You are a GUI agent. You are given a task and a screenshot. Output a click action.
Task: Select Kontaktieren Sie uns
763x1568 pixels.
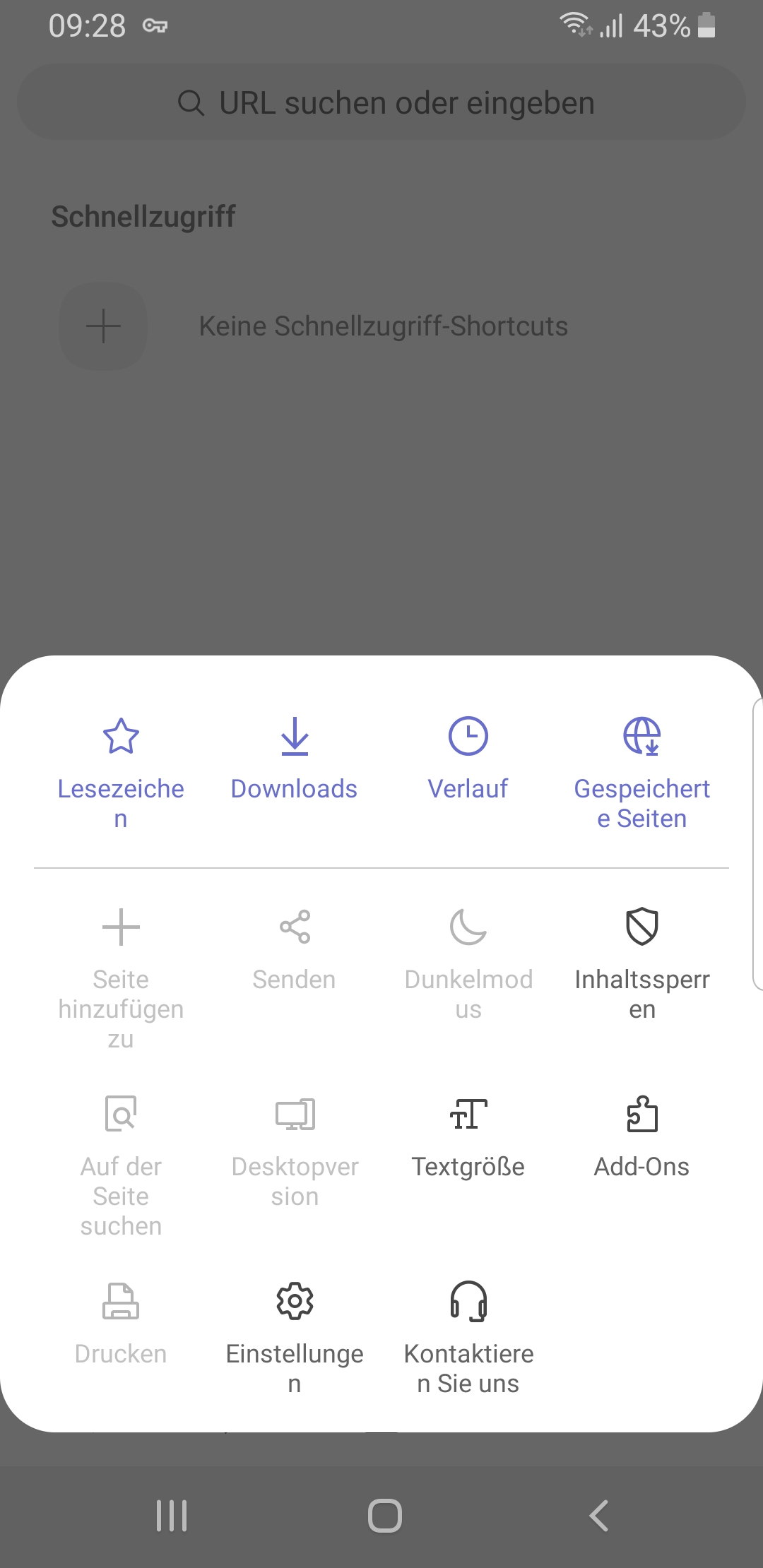(x=468, y=1335)
